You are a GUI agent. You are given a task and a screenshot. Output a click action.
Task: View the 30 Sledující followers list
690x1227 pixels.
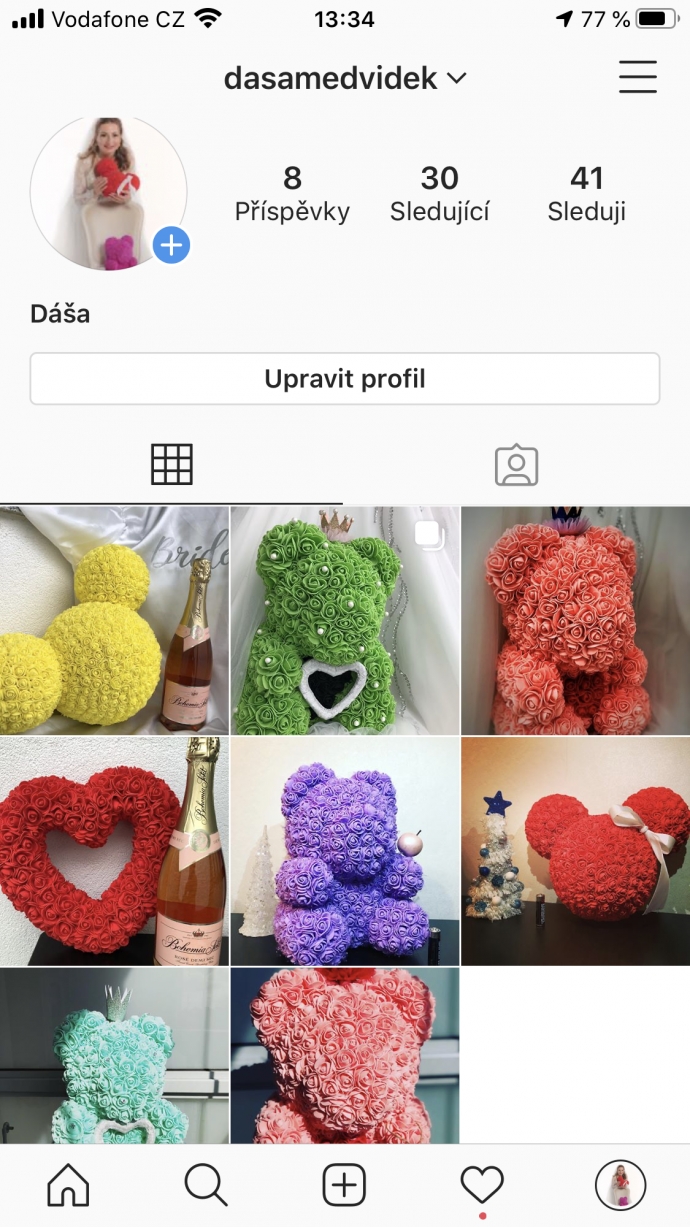tap(439, 194)
